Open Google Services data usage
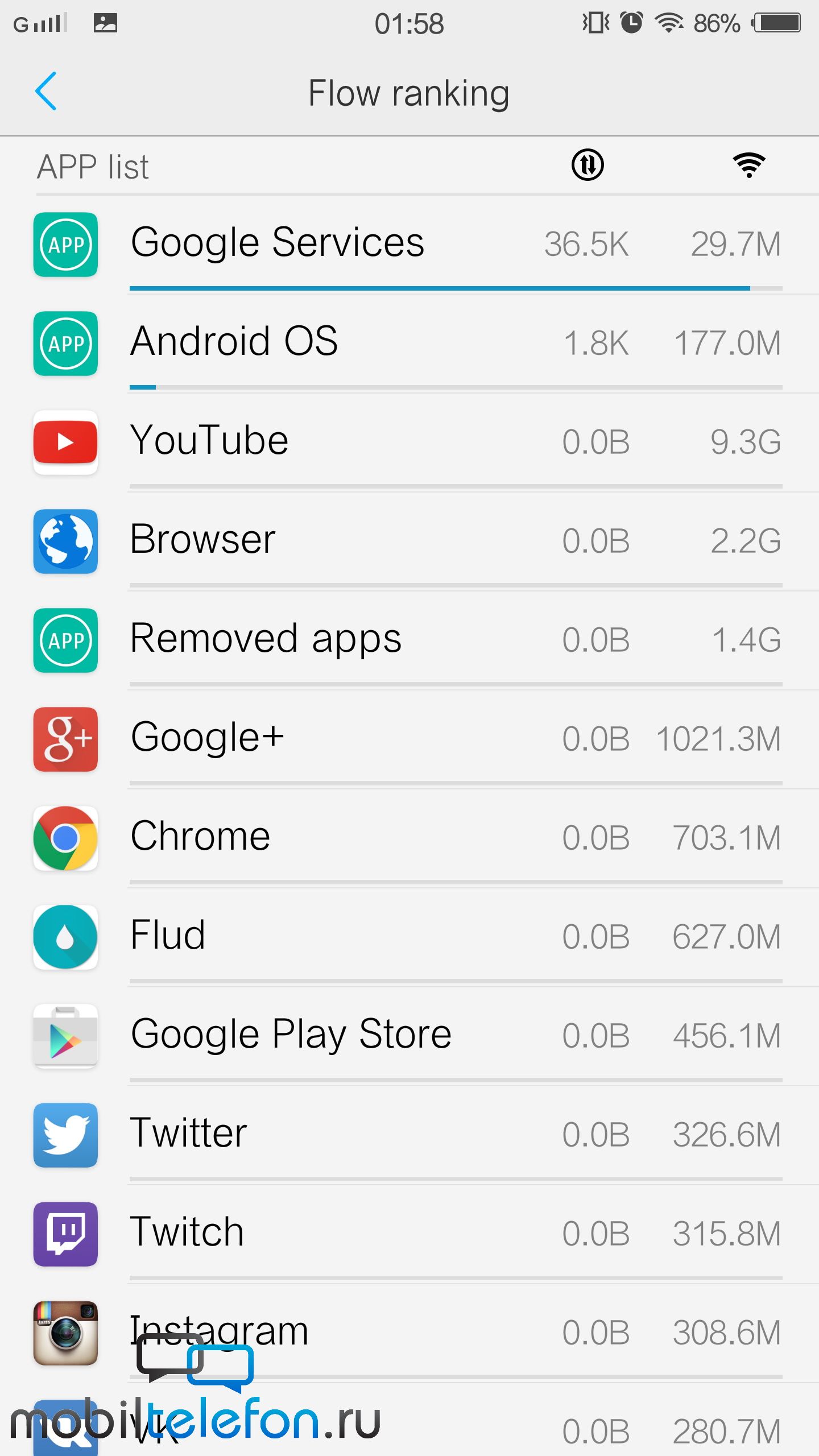 409,245
